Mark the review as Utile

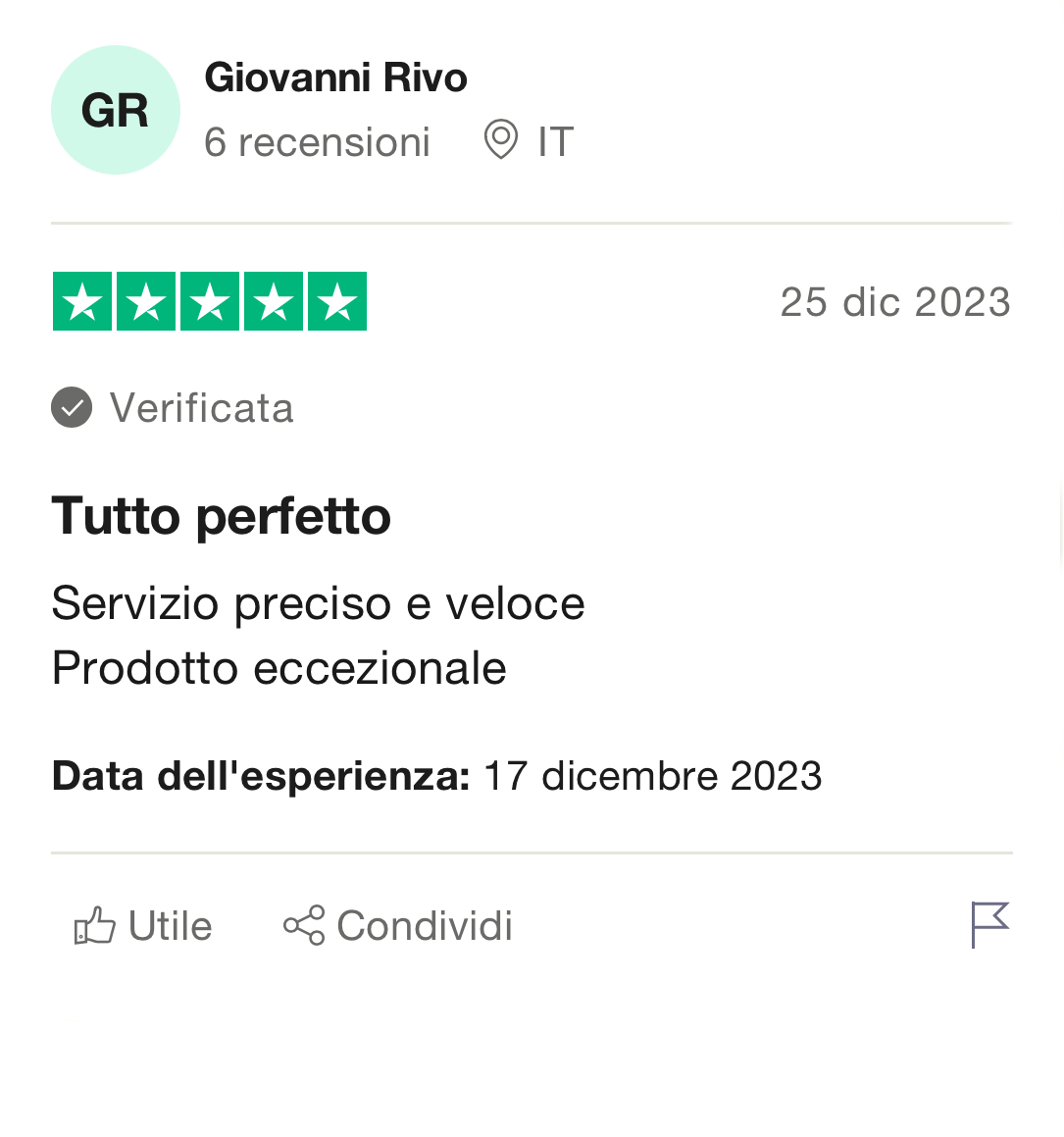(143, 925)
